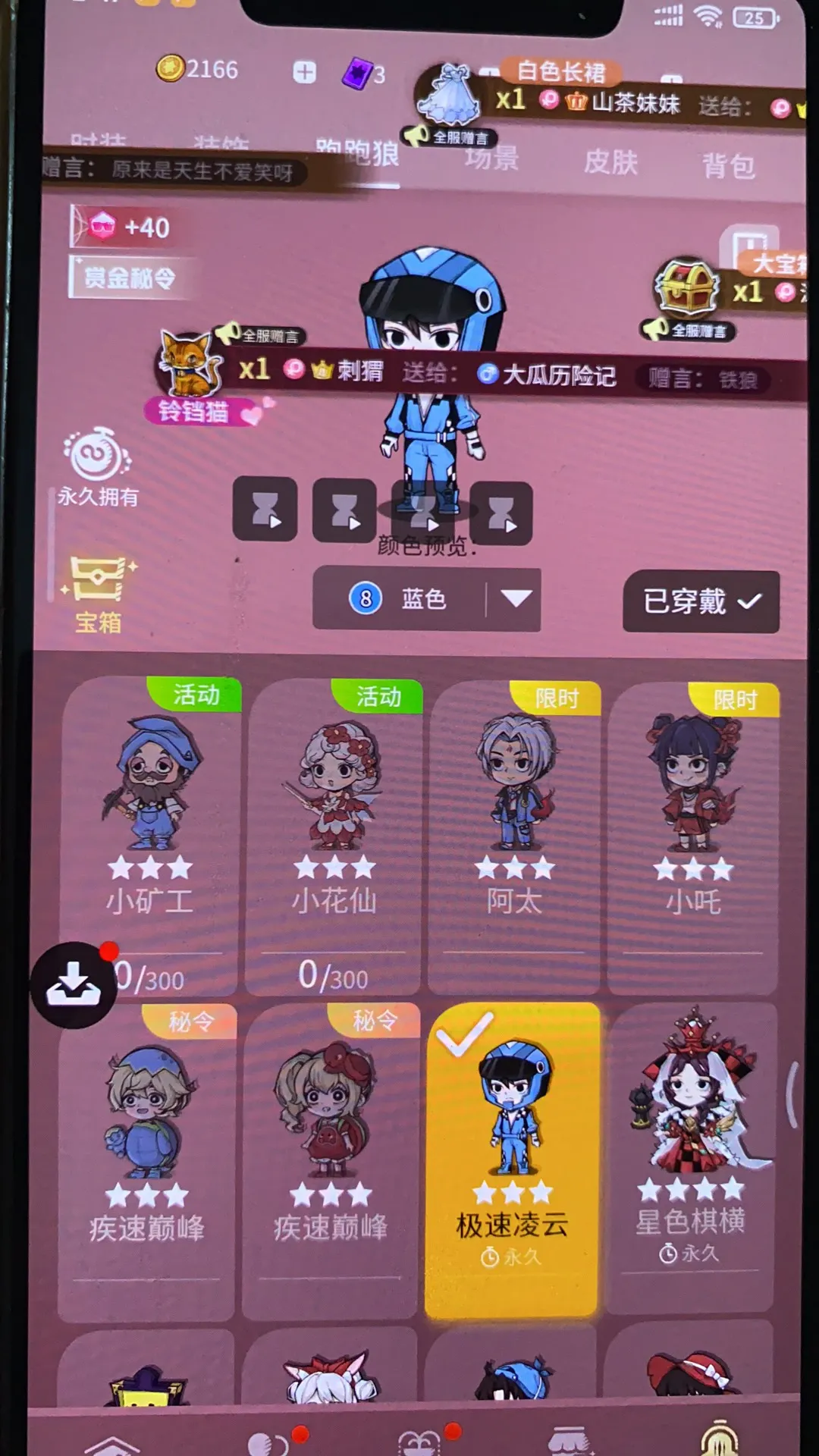Select the 小矿工 skin card
This screenshot has height=1456, width=819.
tap(150, 836)
